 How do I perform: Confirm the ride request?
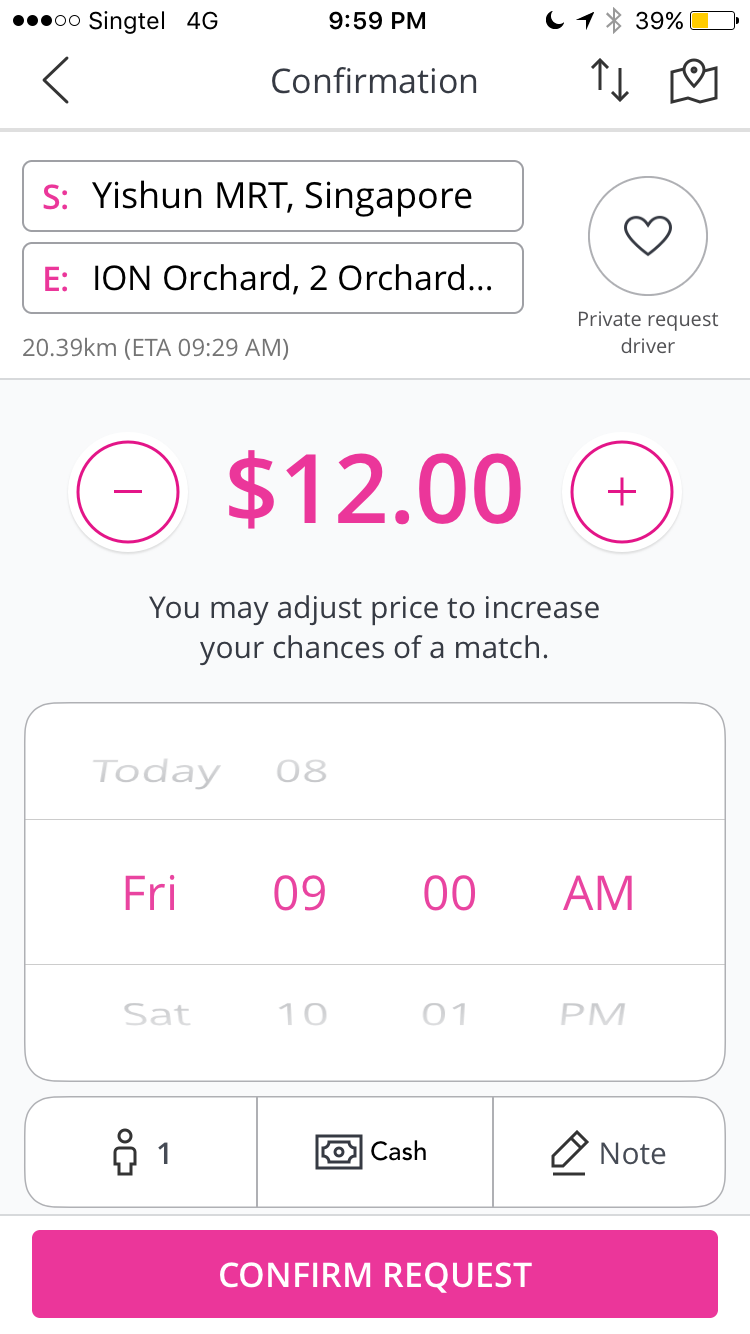tap(375, 1274)
